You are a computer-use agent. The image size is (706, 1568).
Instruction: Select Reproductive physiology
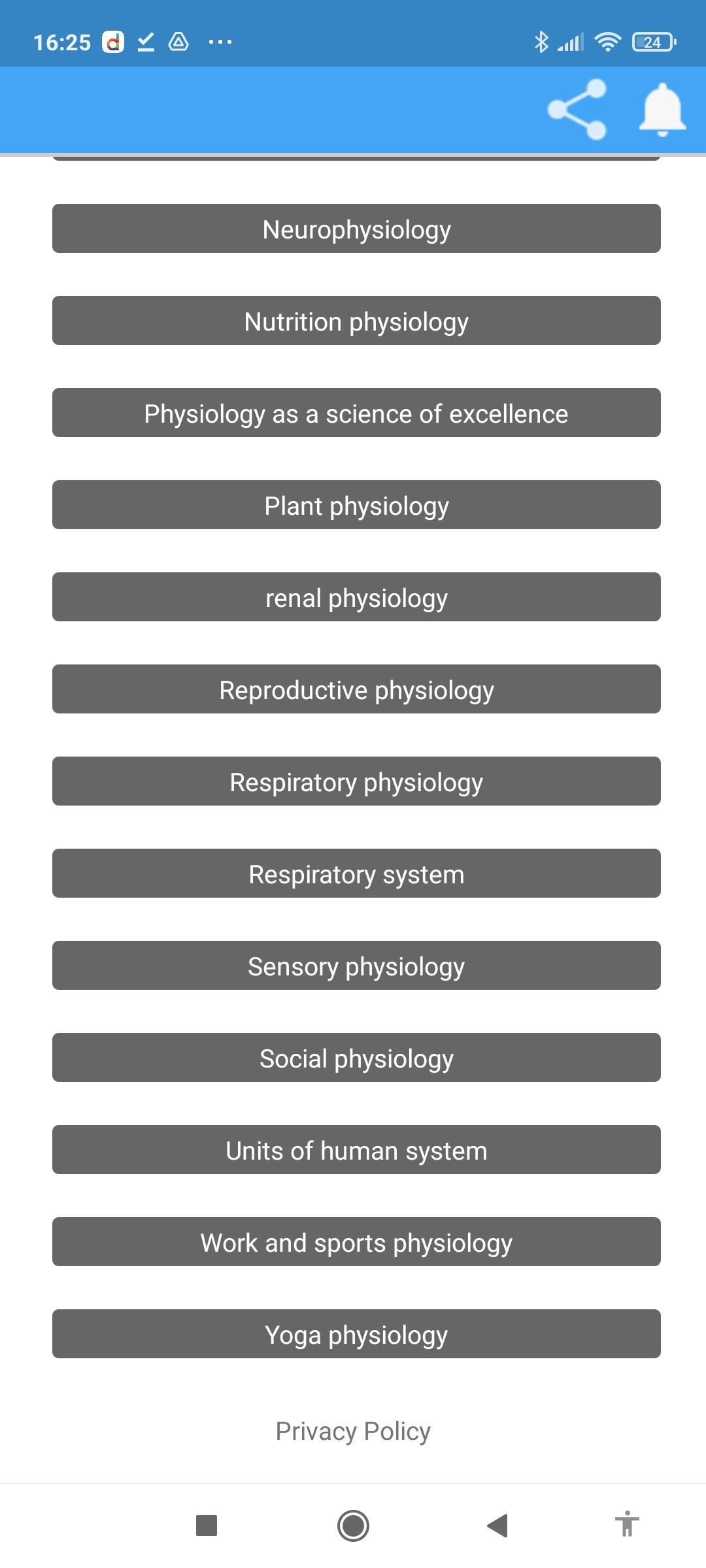[356, 689]
